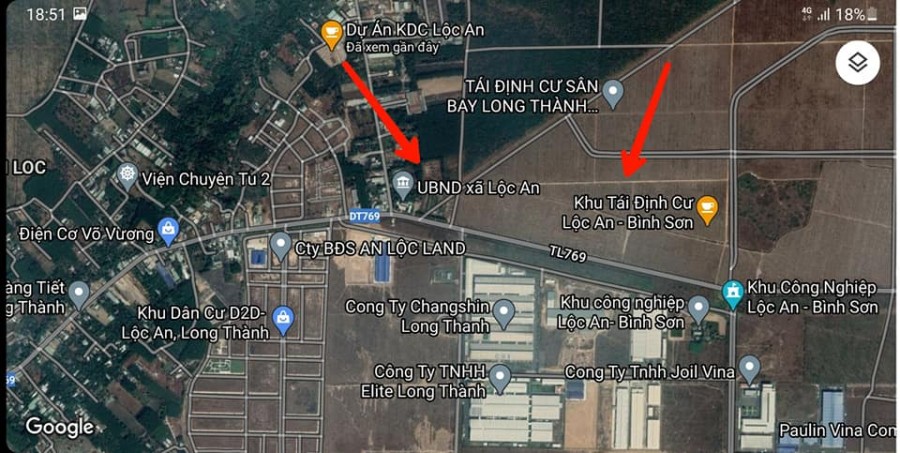
Task: Tap the Công Ty TNHH Elite Long Thành pin
Action: click(x=500, y=377)
